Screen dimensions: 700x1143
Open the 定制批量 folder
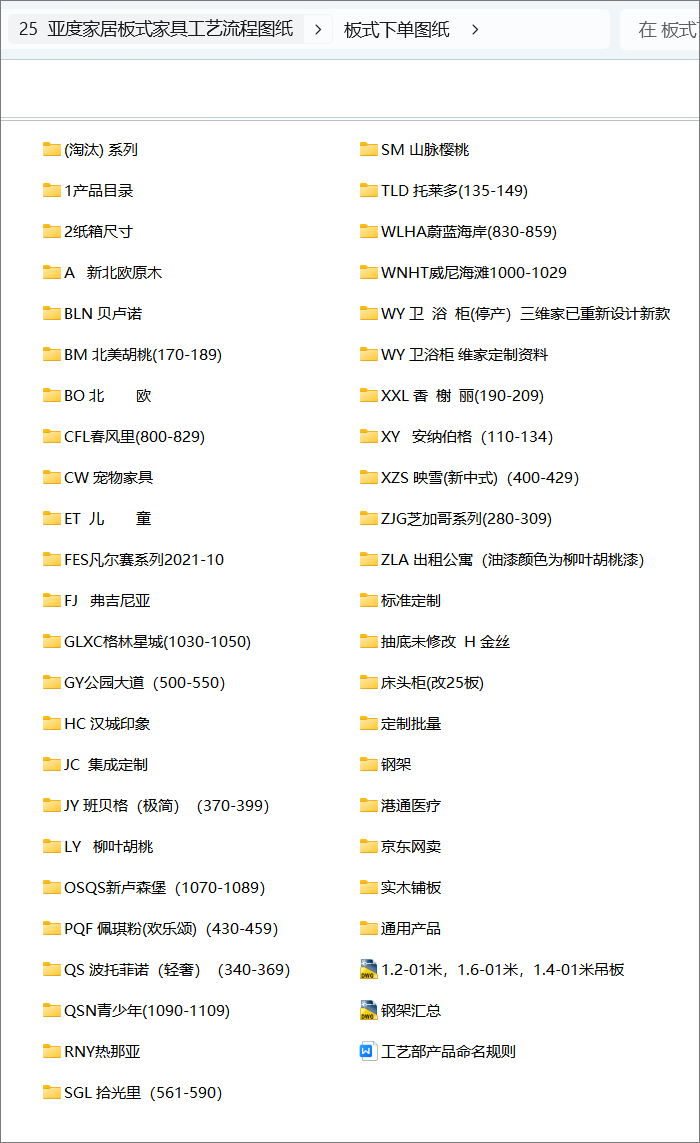(x=410, y=724)
